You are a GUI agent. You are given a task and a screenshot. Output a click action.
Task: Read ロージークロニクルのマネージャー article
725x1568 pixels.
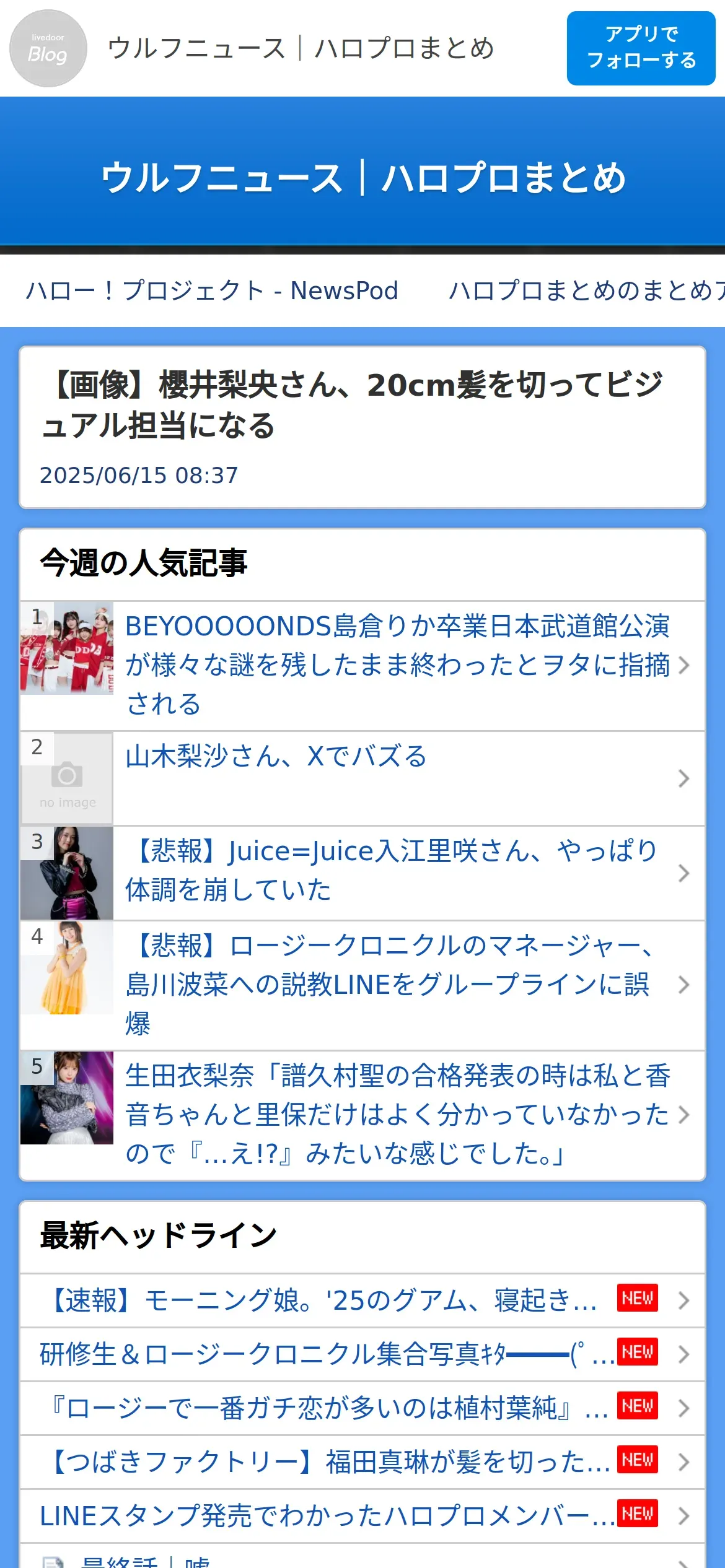(x=387, y=985)
